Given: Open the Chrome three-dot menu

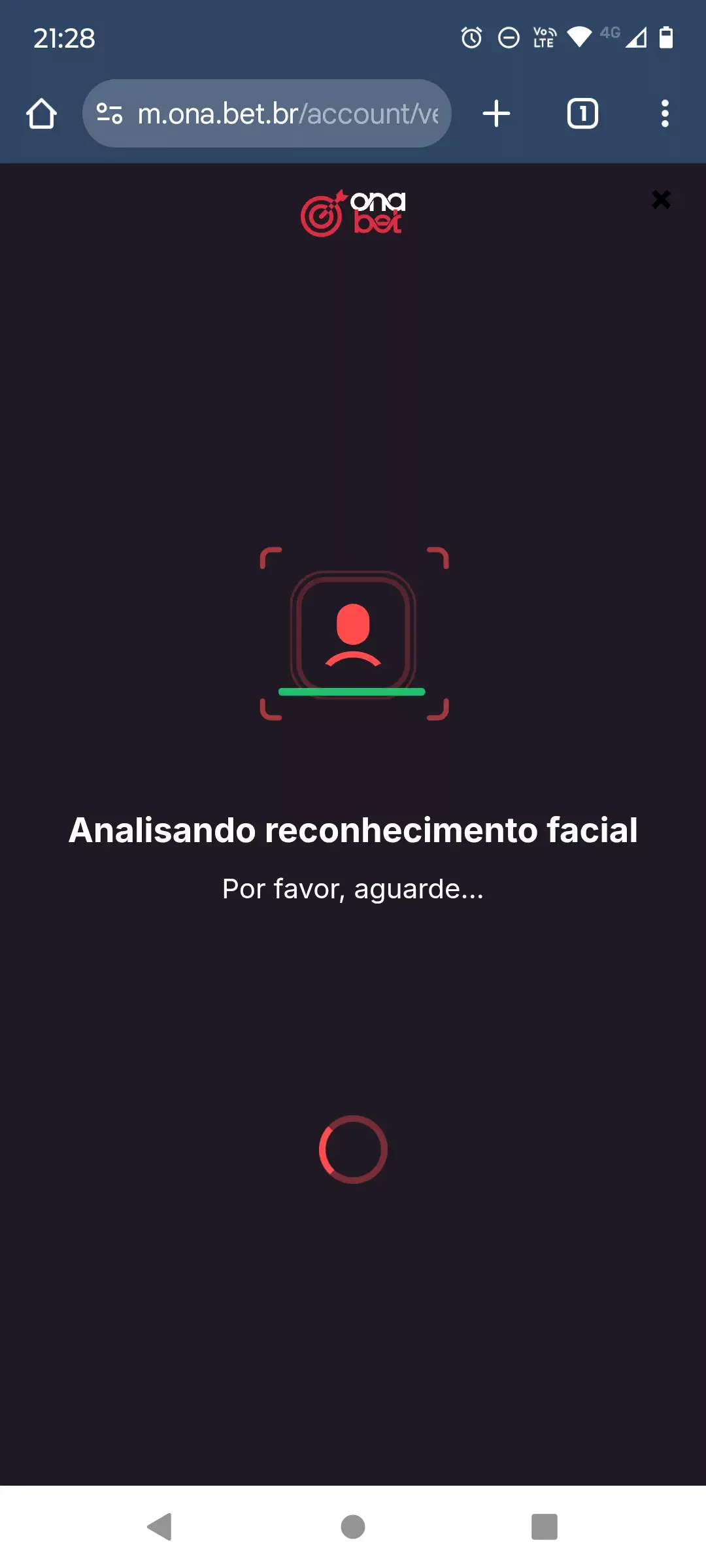Looking at the screenshot, I should coord(665,112).
